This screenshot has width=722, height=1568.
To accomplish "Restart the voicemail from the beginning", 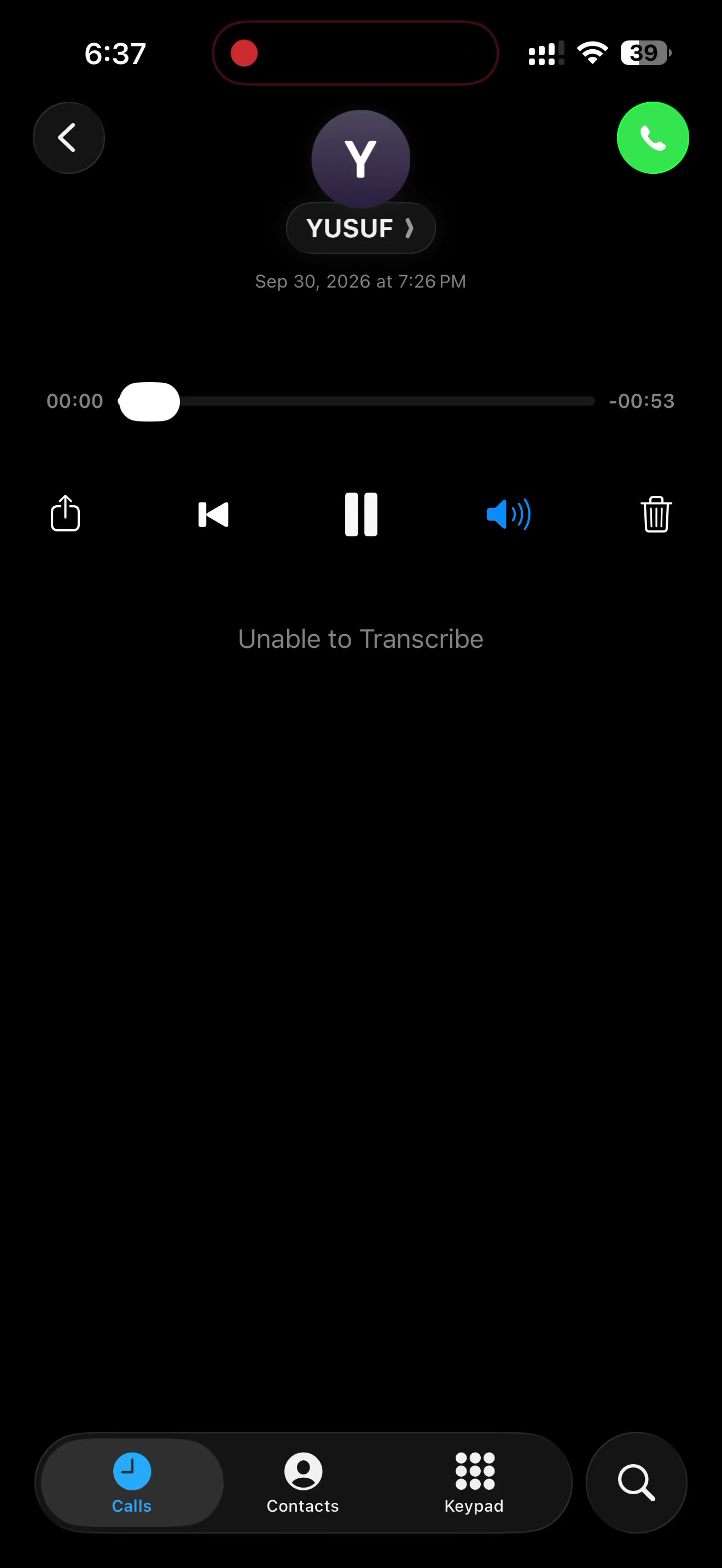I will tap(213, 514).
